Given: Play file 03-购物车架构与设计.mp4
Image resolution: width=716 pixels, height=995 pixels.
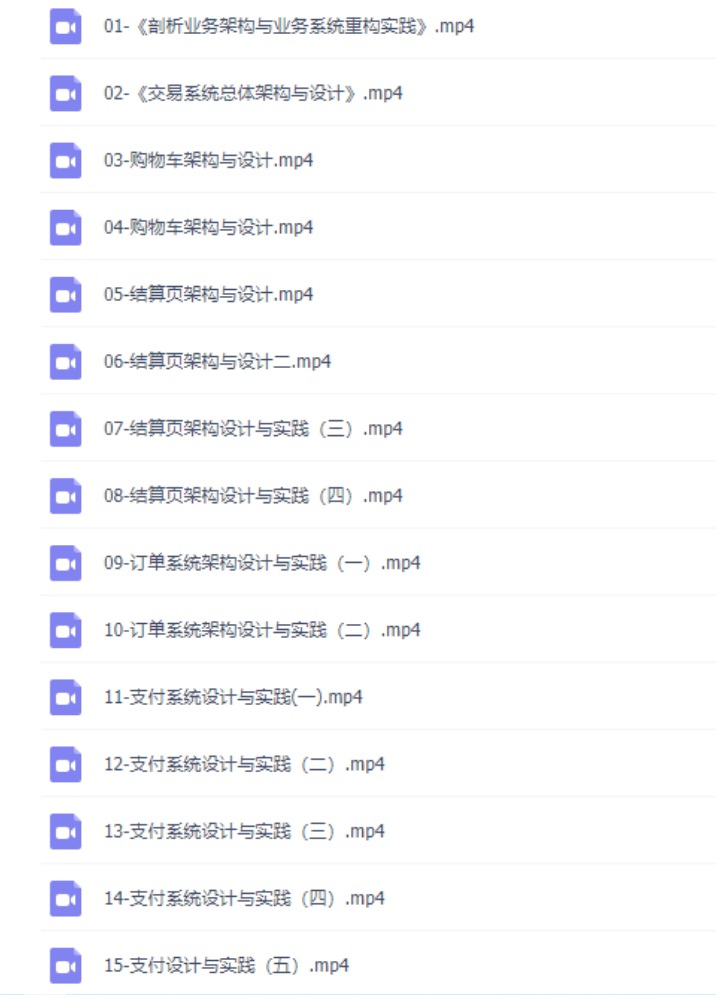Looking at the screenshot, I should point(208,160).
